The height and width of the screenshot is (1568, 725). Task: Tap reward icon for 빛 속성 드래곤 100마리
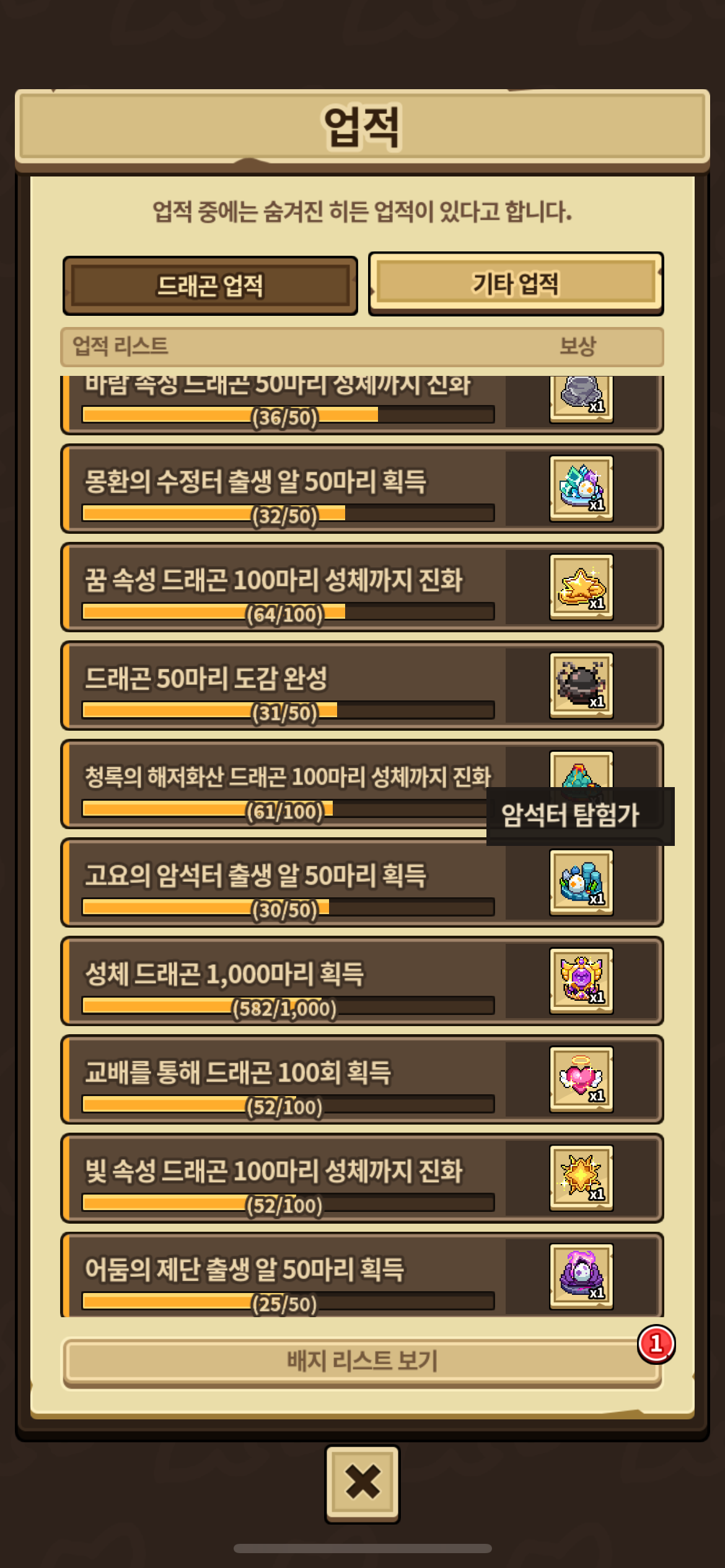pyautogui.click(x=581, y=1178)
